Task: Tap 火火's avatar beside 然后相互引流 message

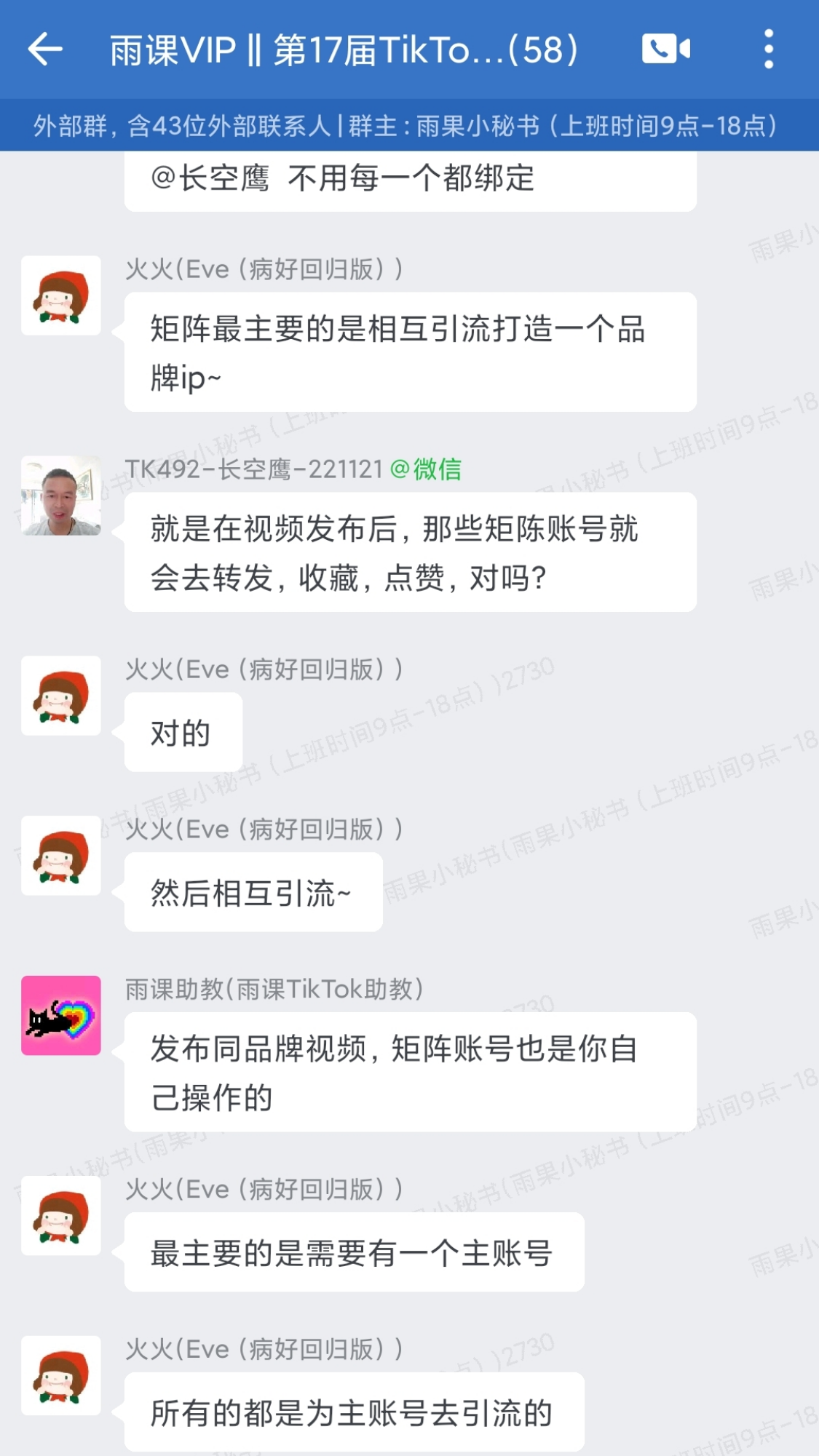Action: click(x=61, y=856)
